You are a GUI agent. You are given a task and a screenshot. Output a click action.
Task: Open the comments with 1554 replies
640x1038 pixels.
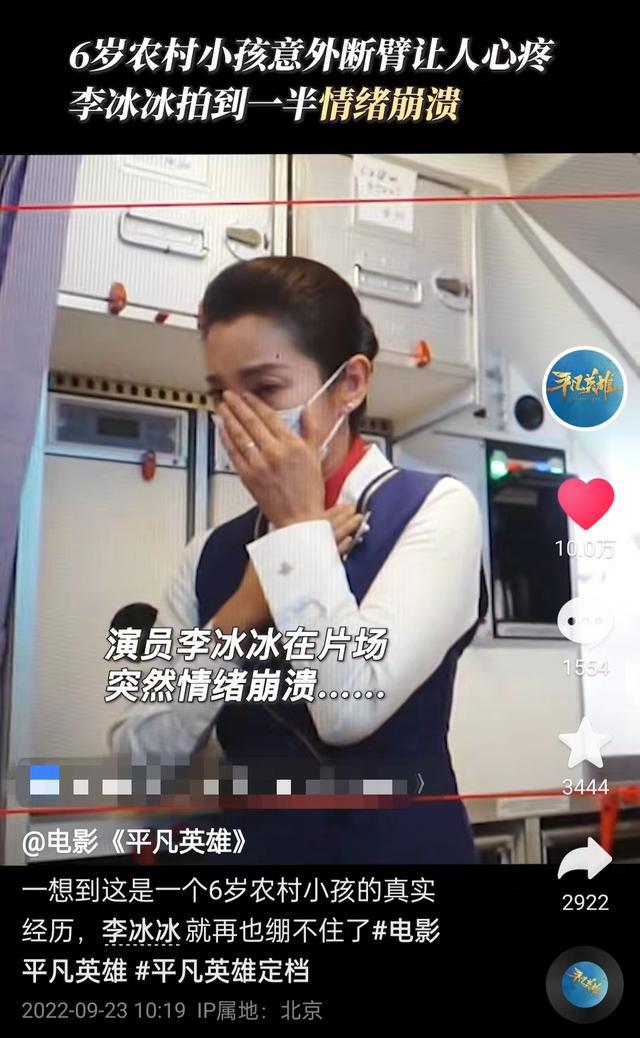585,621
